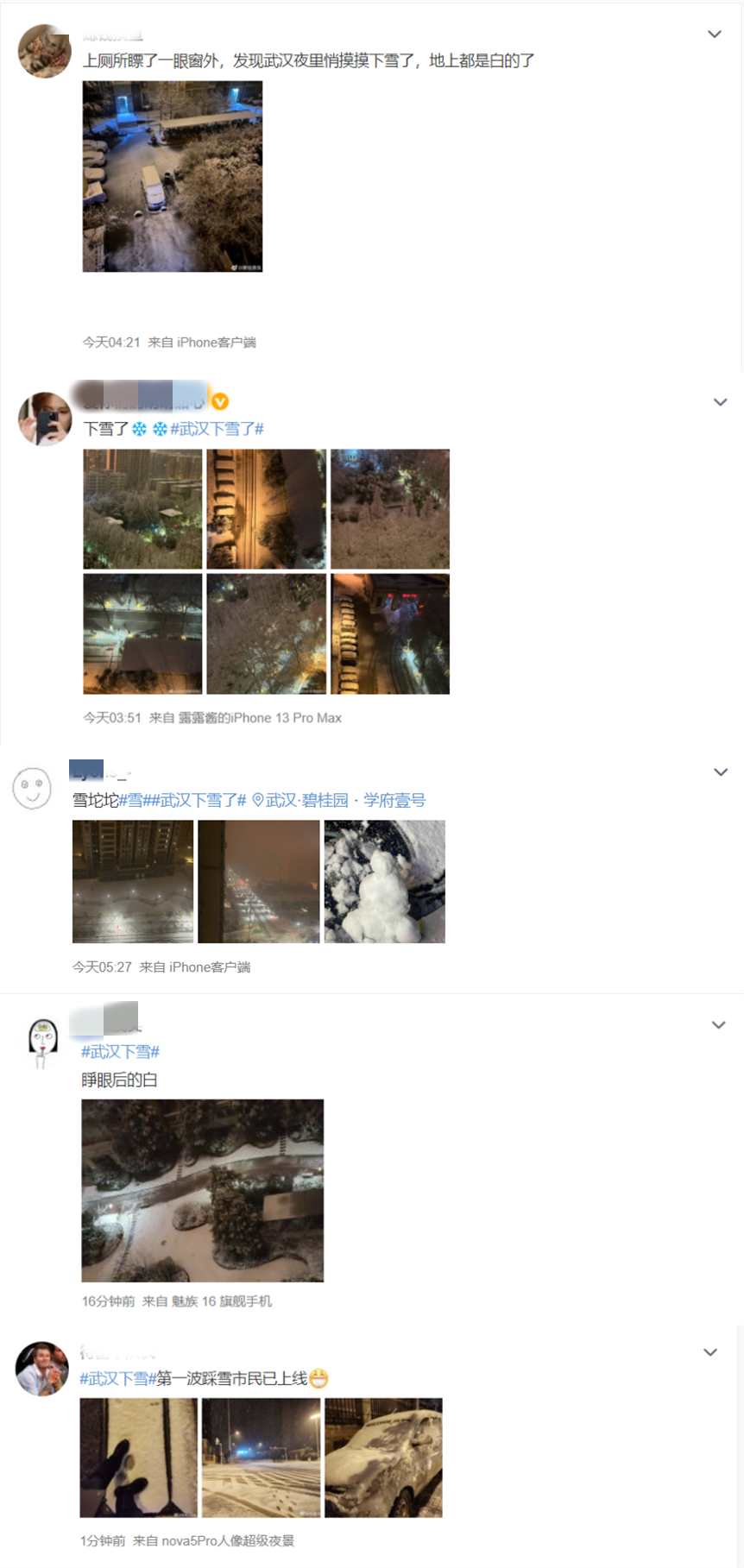Expand the chevron on the 睁眼后的白 post
744x1568 pixels.
click(x=718, y=1025)
